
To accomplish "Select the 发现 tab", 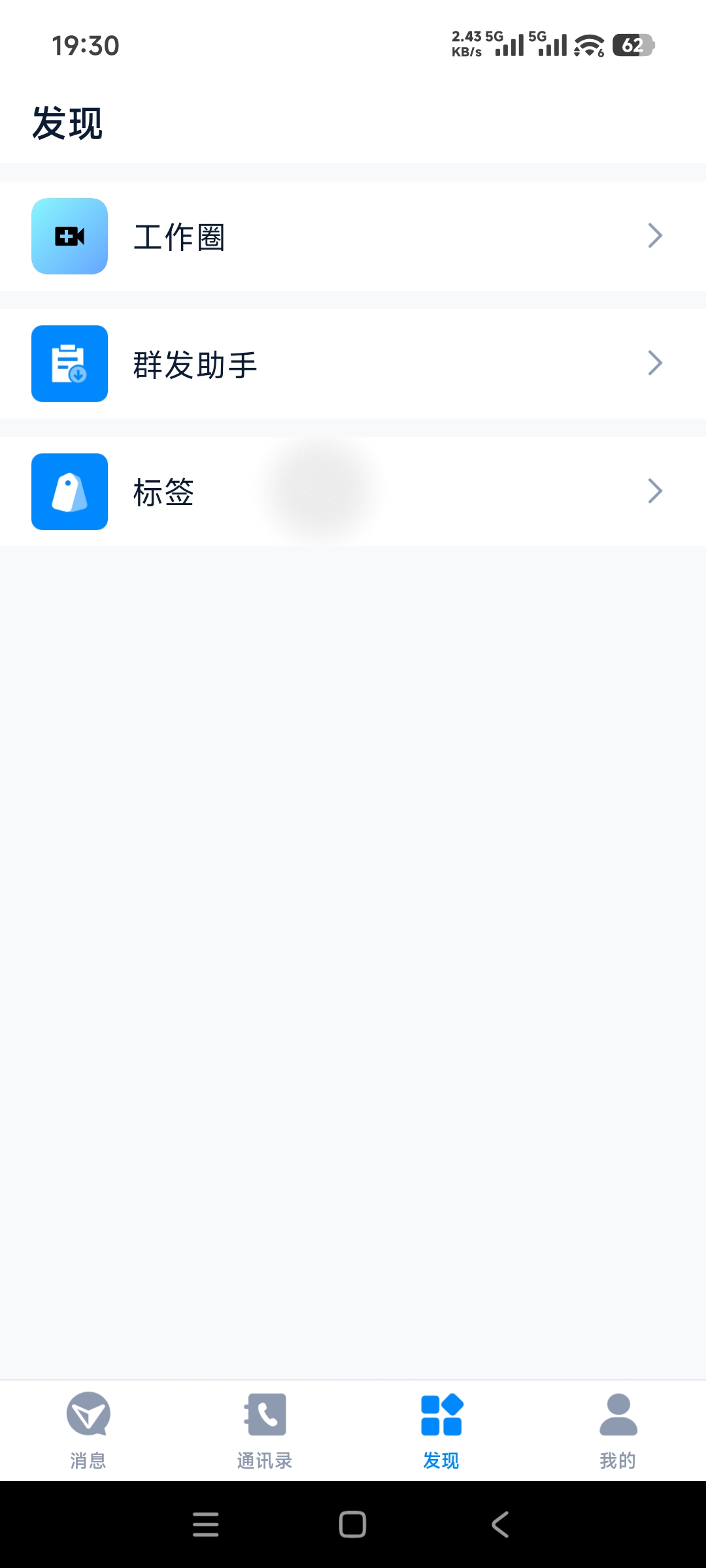I will 441,1431.
